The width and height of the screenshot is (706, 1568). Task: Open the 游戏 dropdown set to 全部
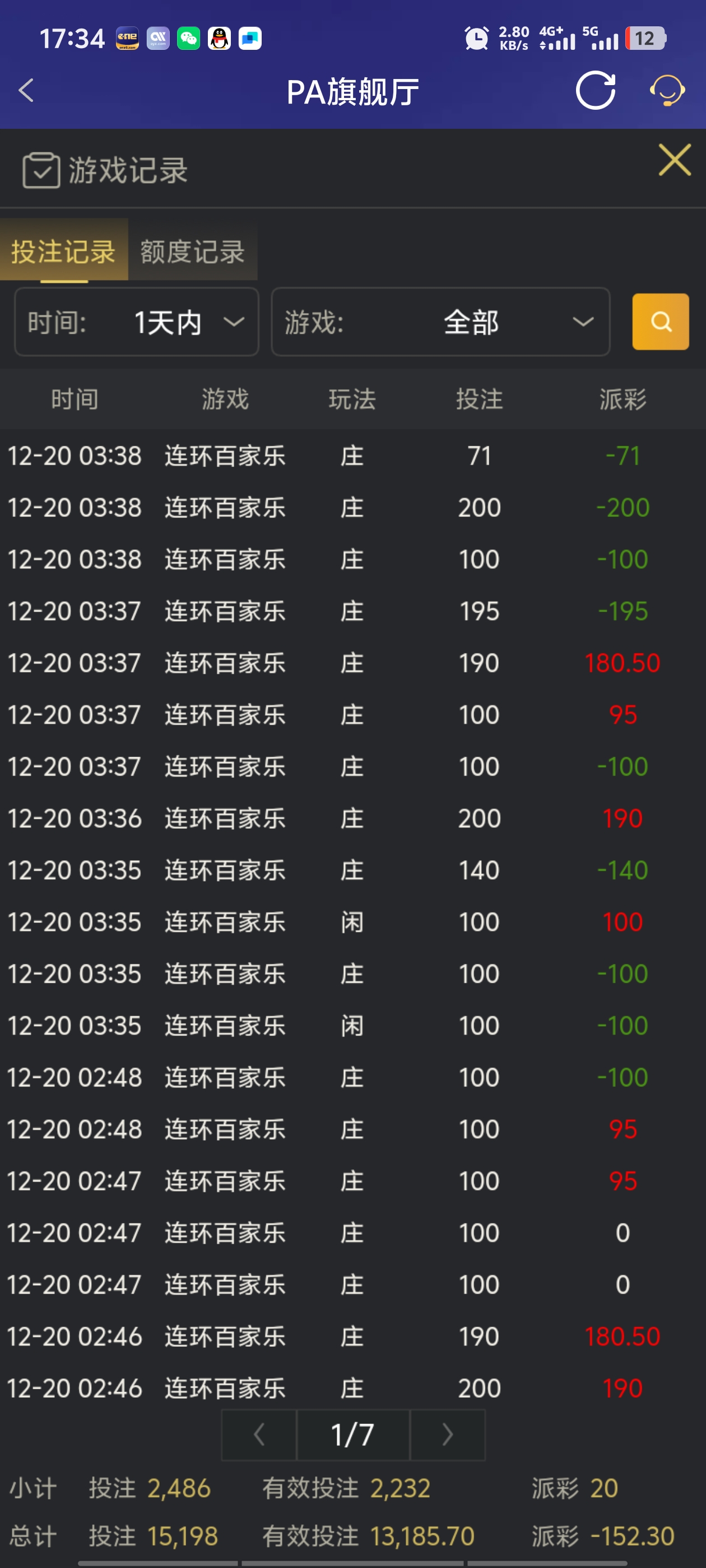tap(440, 322)
